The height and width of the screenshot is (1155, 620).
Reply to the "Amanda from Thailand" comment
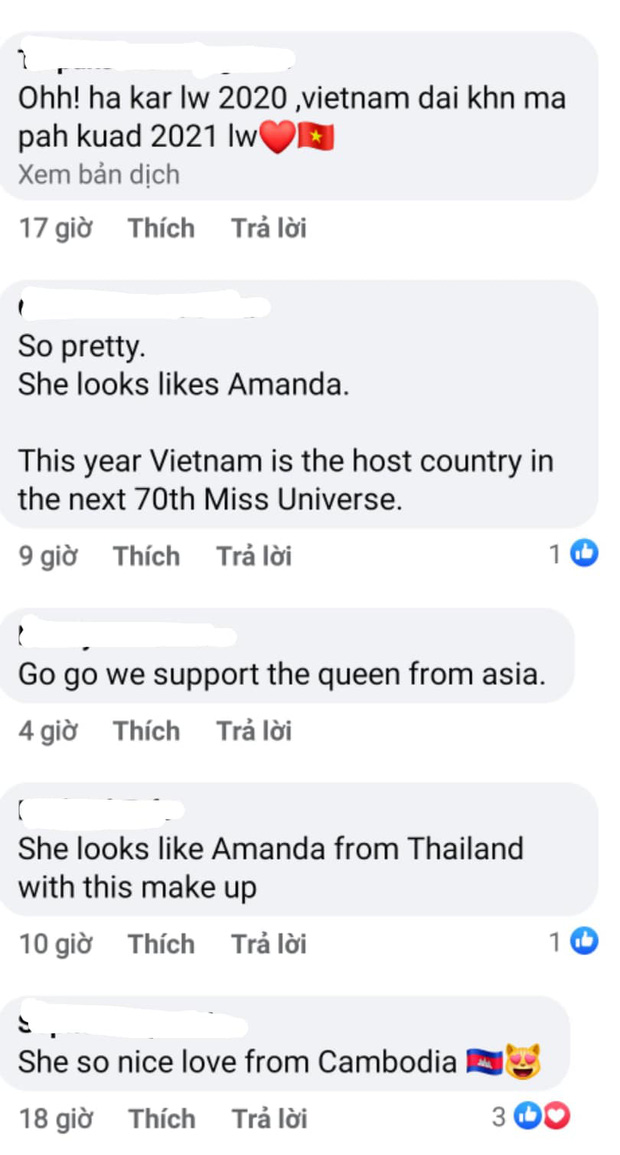tap(269, 944)
